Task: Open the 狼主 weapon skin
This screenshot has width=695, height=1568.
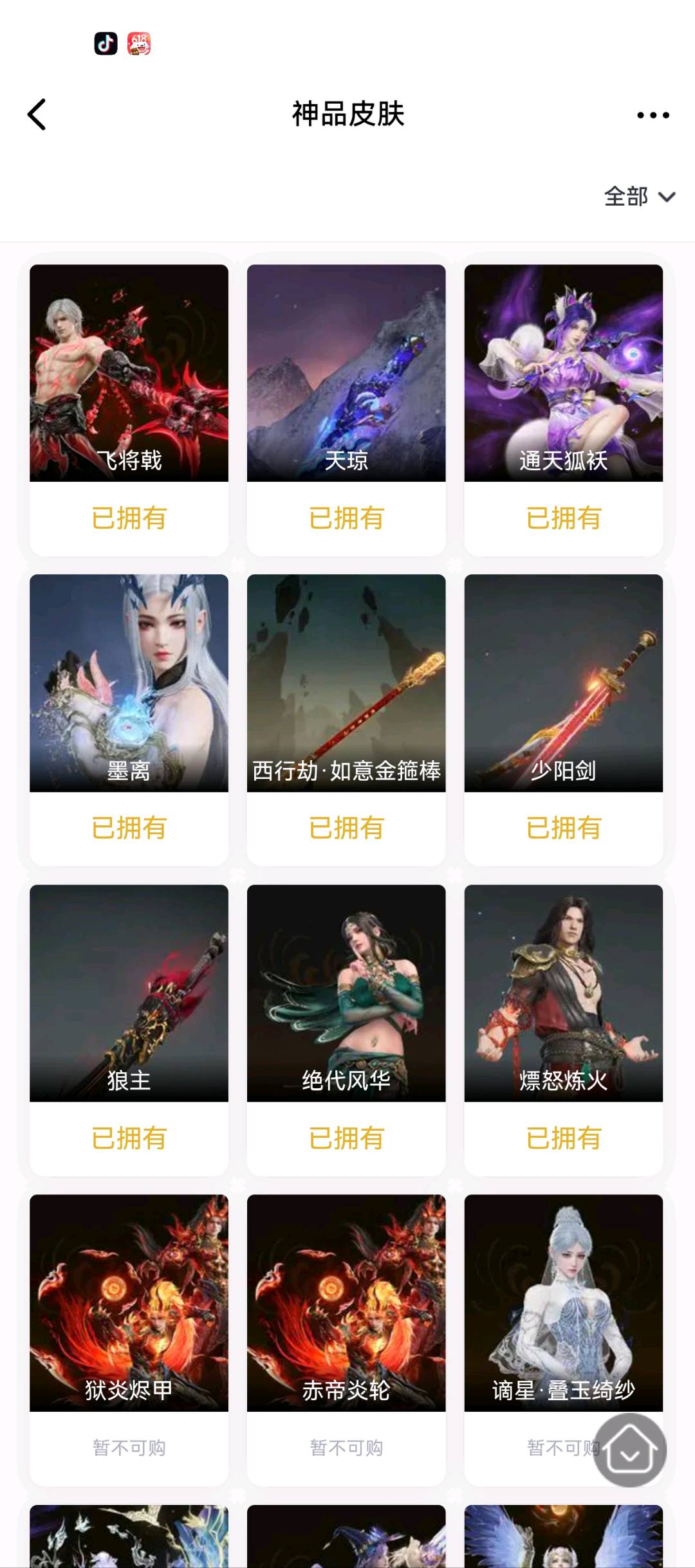Action: (x=129, y=993)
